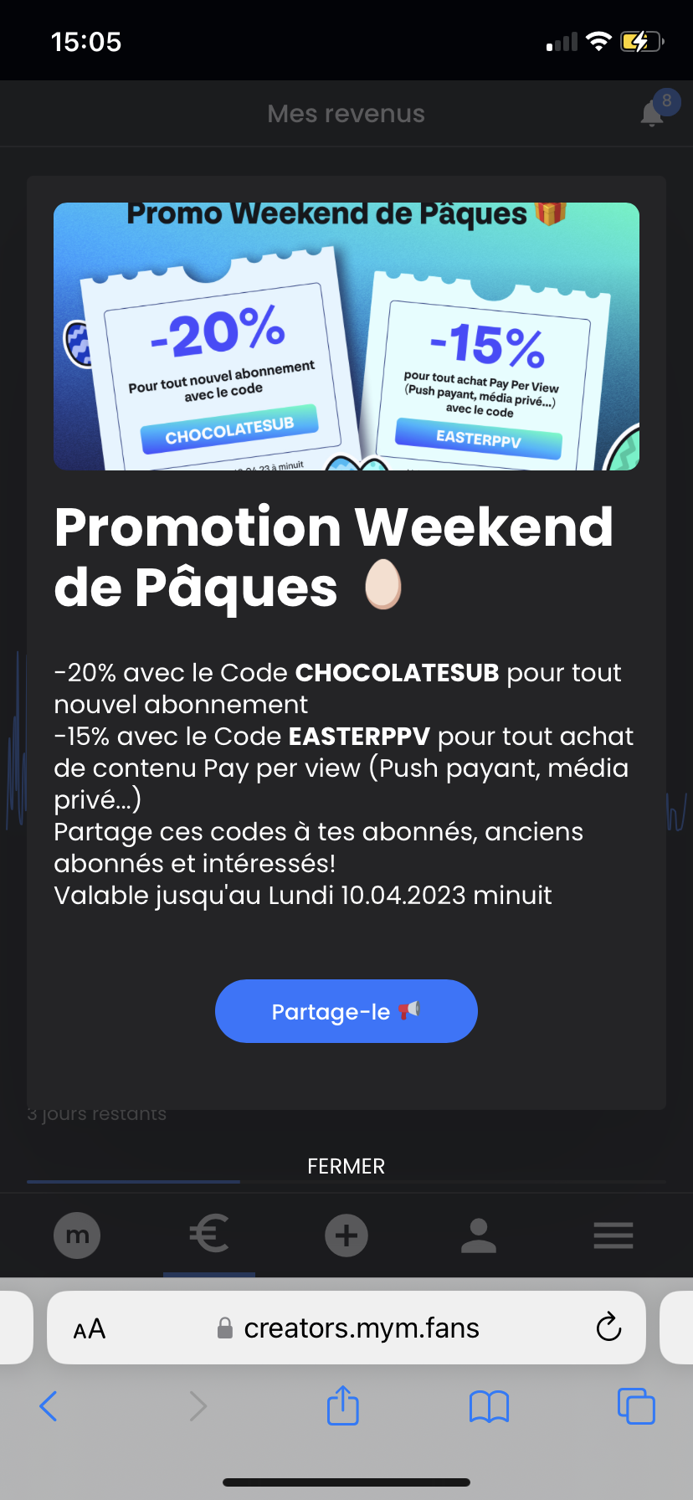Viewport: 693px width, 1500px height.
Task: Show open Safari tabs
Action: [x=636, y=1407]
